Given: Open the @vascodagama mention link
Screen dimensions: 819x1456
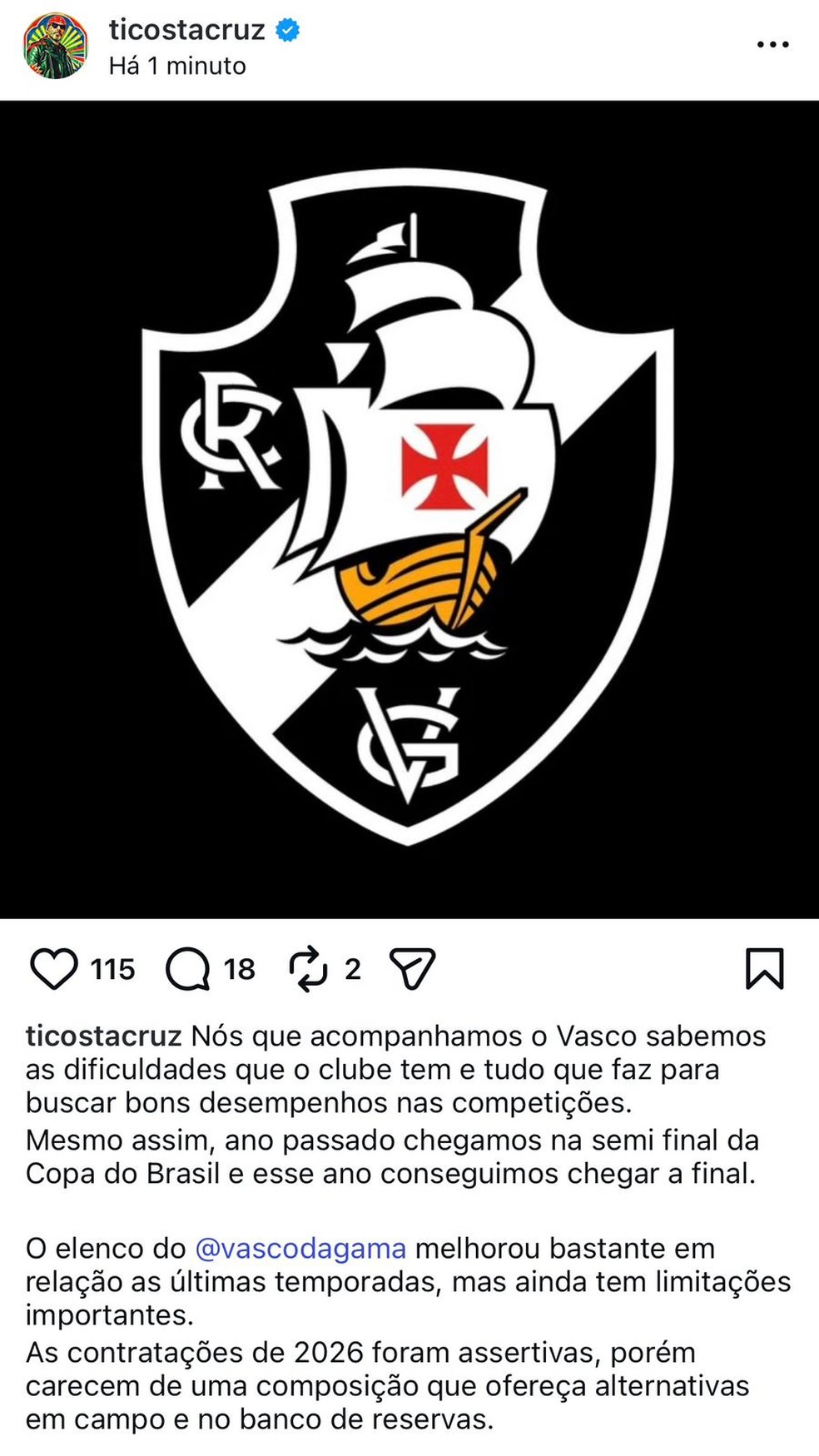Looking at the screenshot, I should point(300,1249).
